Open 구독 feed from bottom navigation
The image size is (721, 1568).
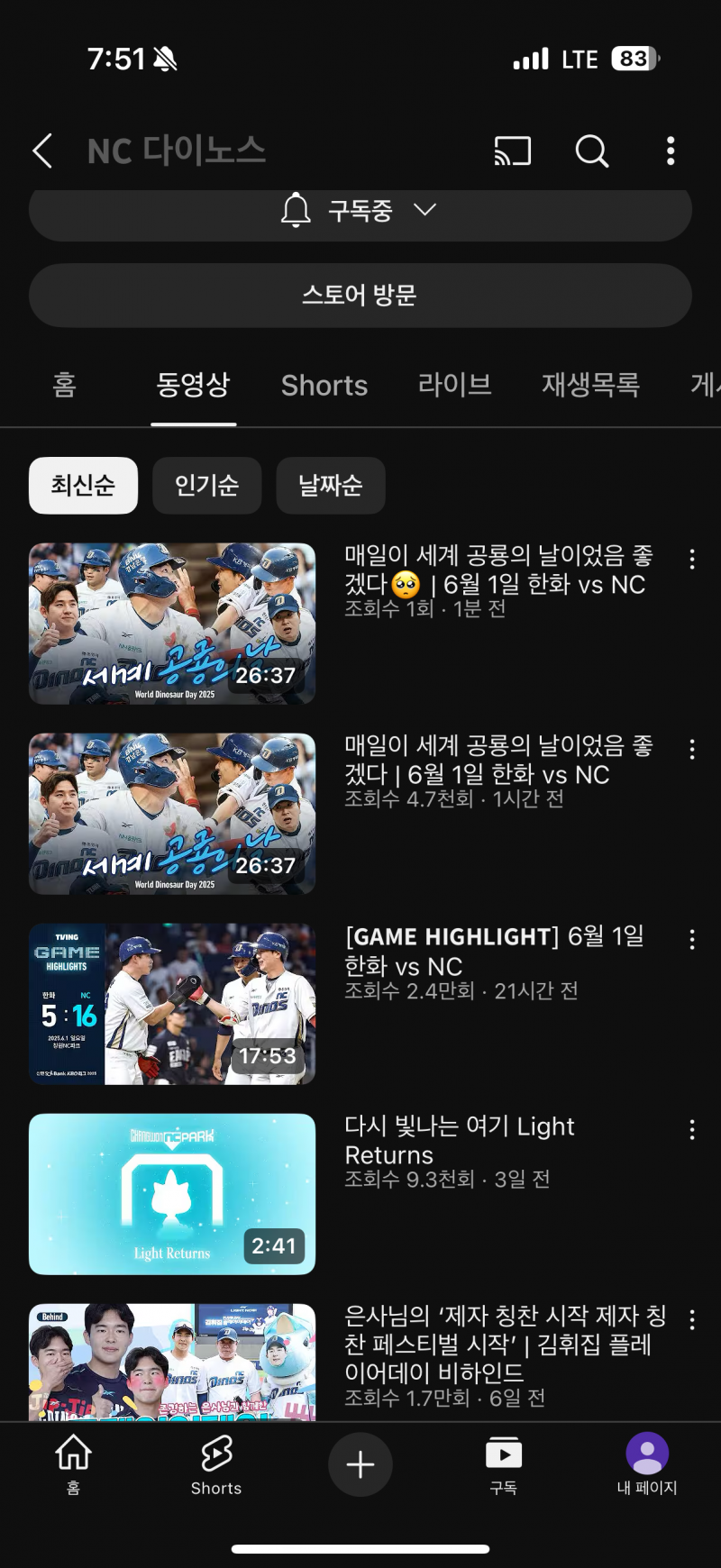(x=503, y=1464)
